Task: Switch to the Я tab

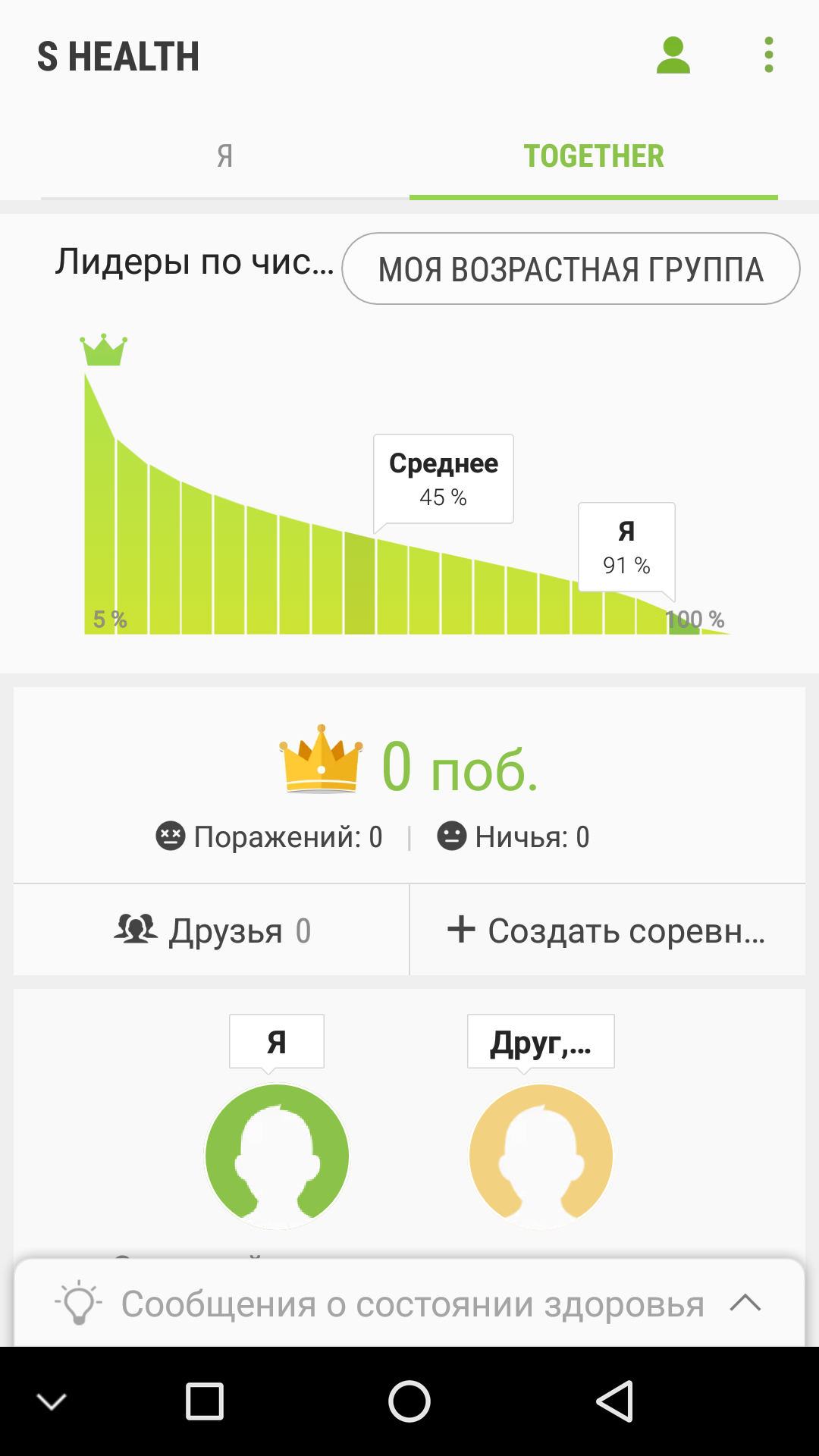Action: [x=225, y=156]
